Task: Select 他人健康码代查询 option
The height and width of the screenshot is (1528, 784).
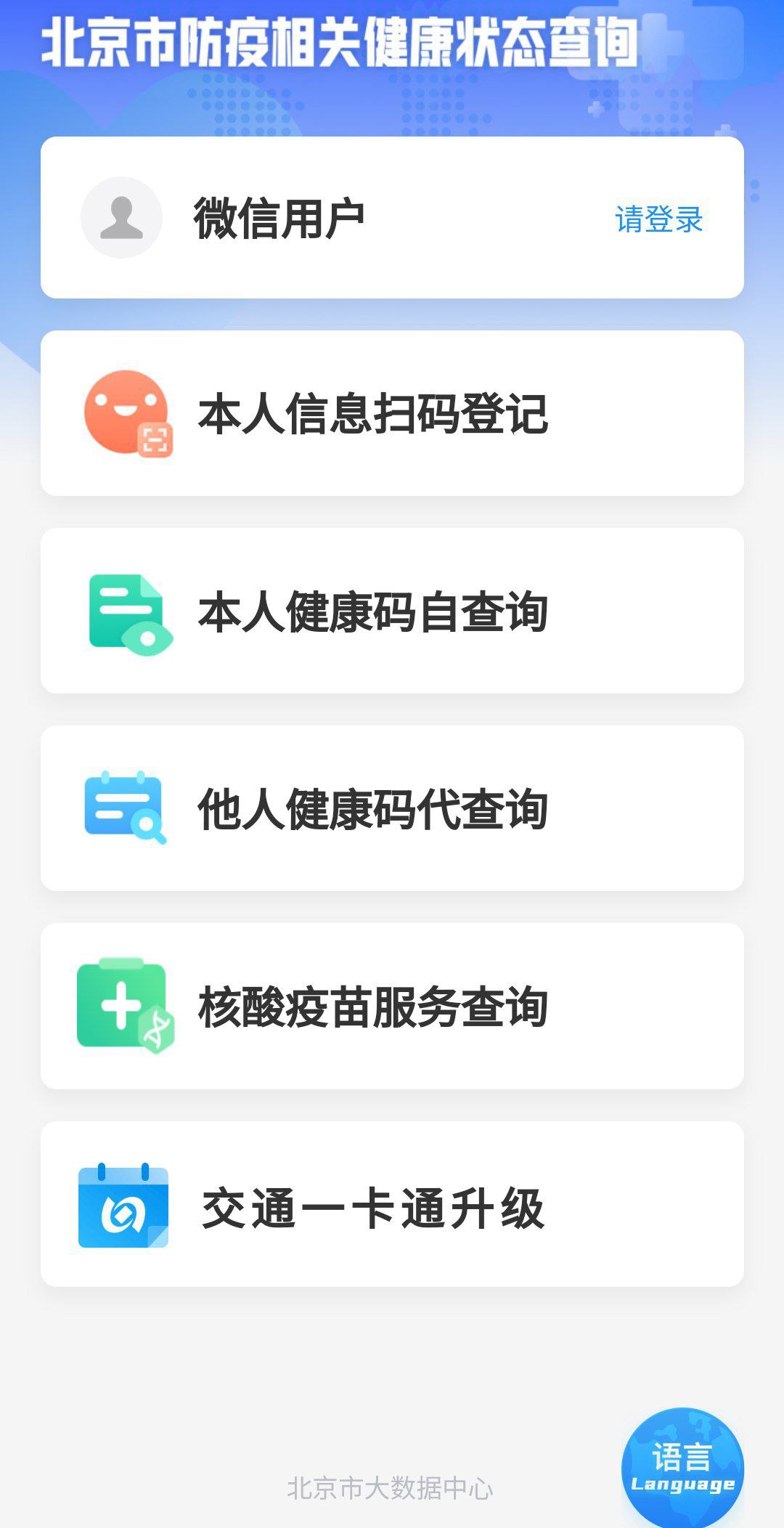Action: click(392, 809)
